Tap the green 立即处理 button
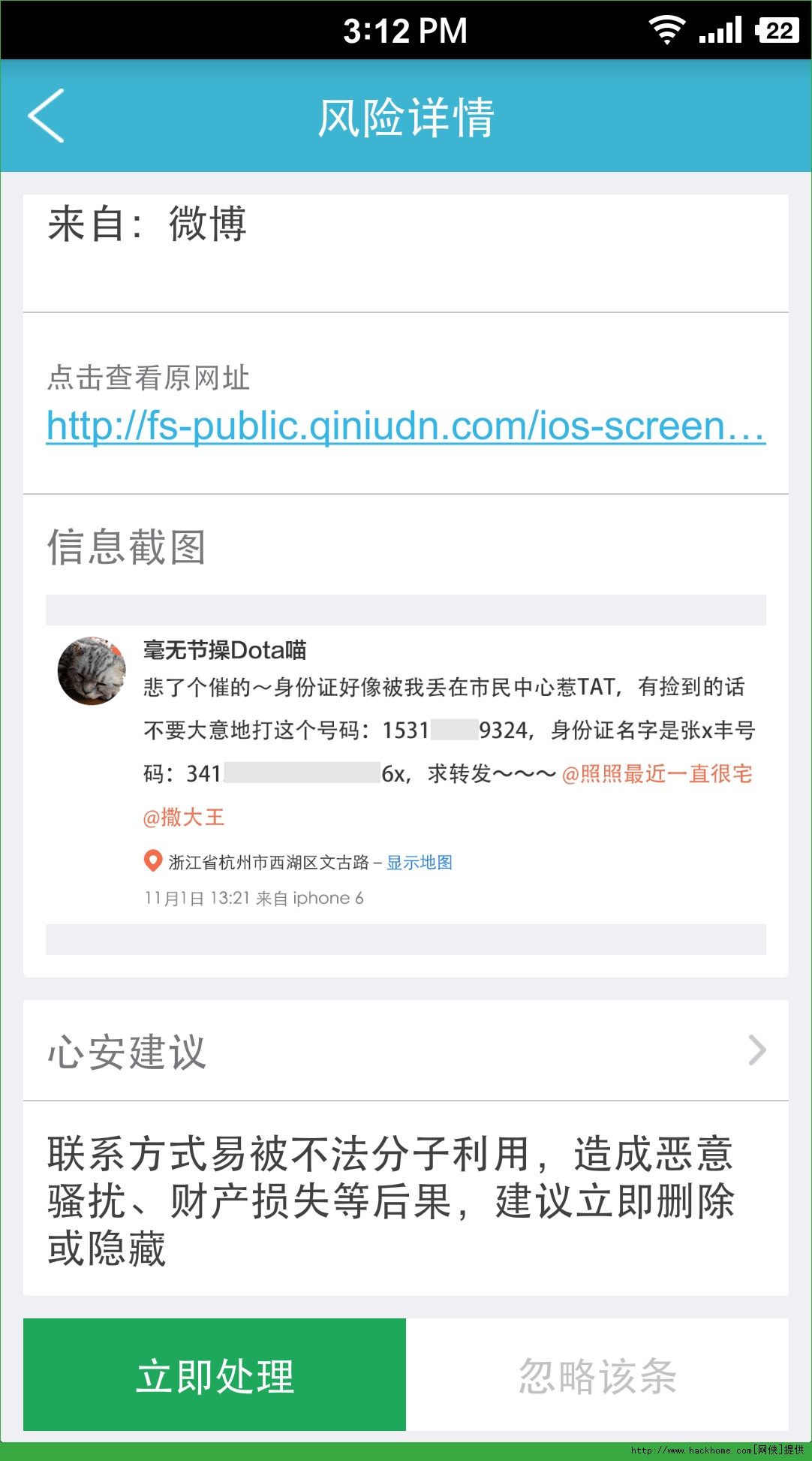This screenshot has width=812, height=1461. click(x=215, y=1375)
